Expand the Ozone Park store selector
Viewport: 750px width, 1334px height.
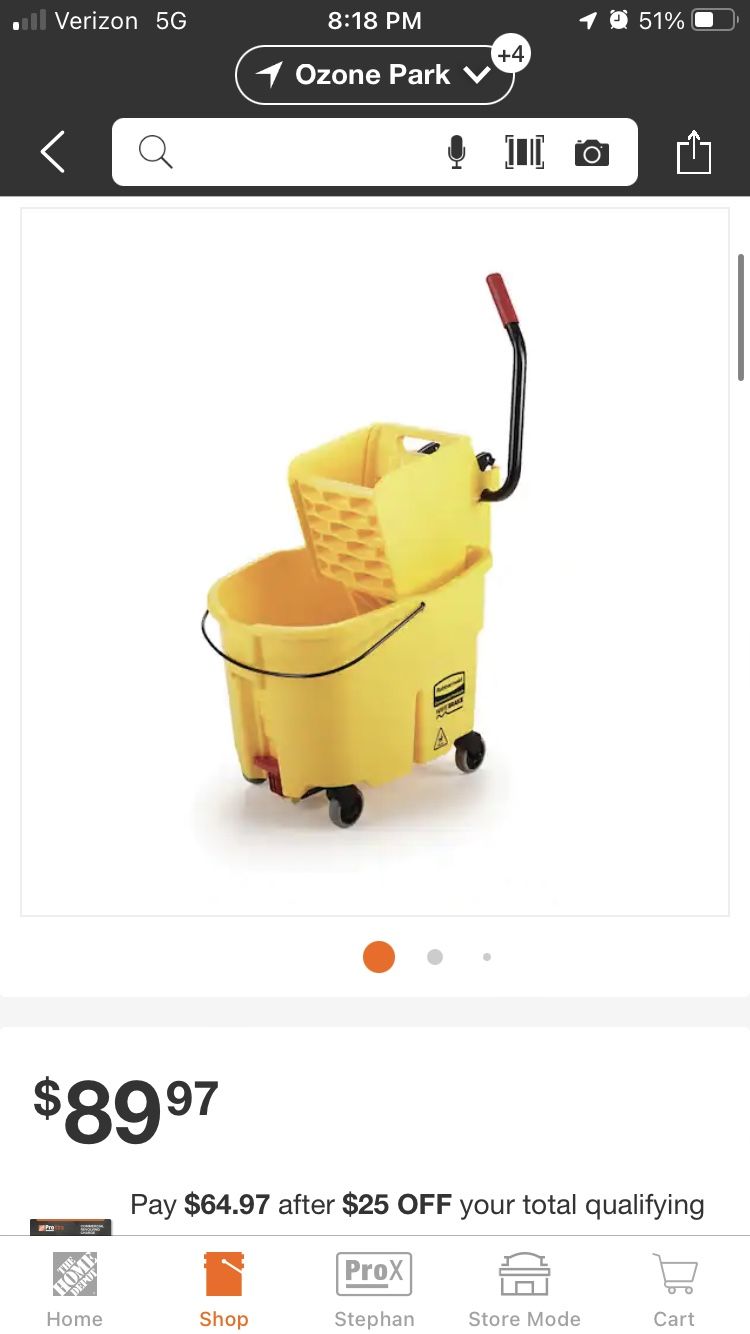375,74
